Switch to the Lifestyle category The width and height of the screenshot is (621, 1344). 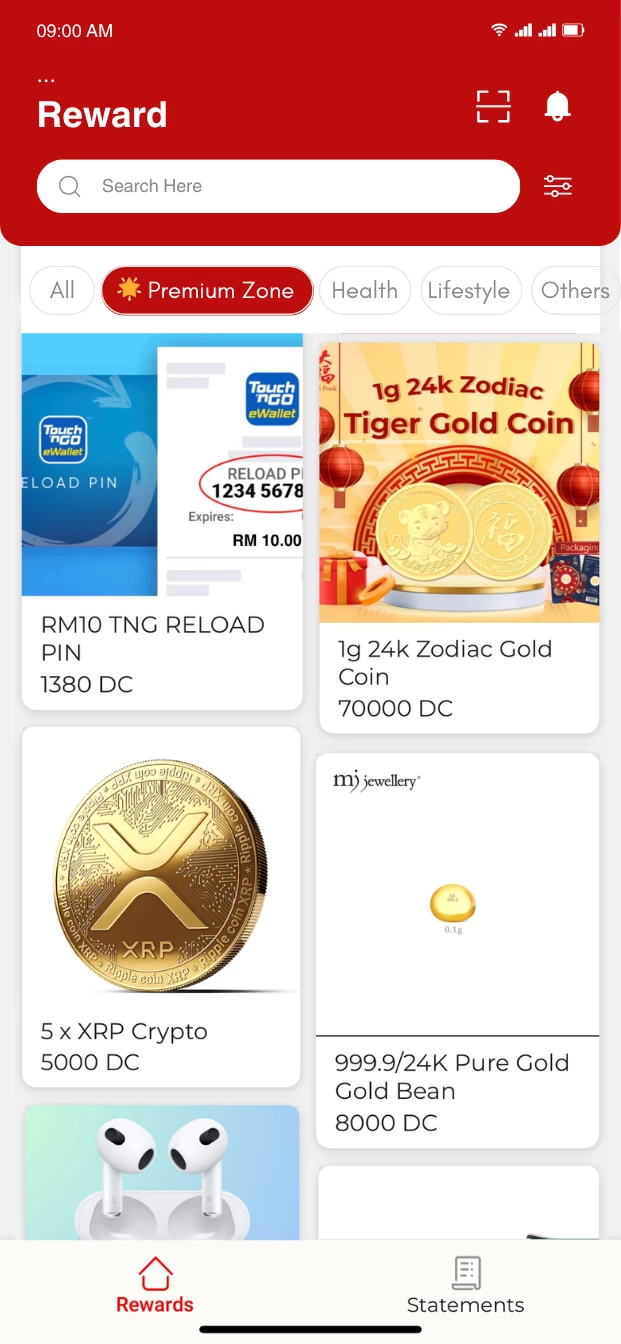pyautogui.click(x=469, y=291)
